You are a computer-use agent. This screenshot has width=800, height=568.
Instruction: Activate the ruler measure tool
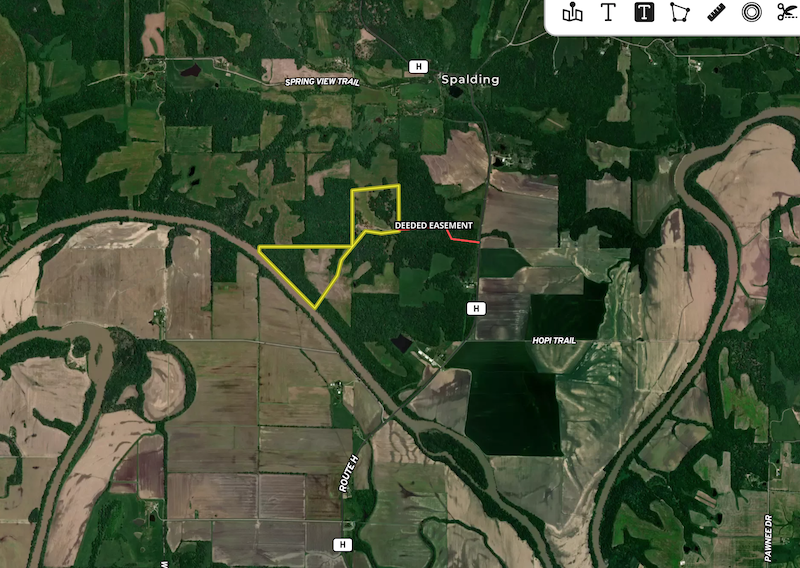click(x=716, y=13)
